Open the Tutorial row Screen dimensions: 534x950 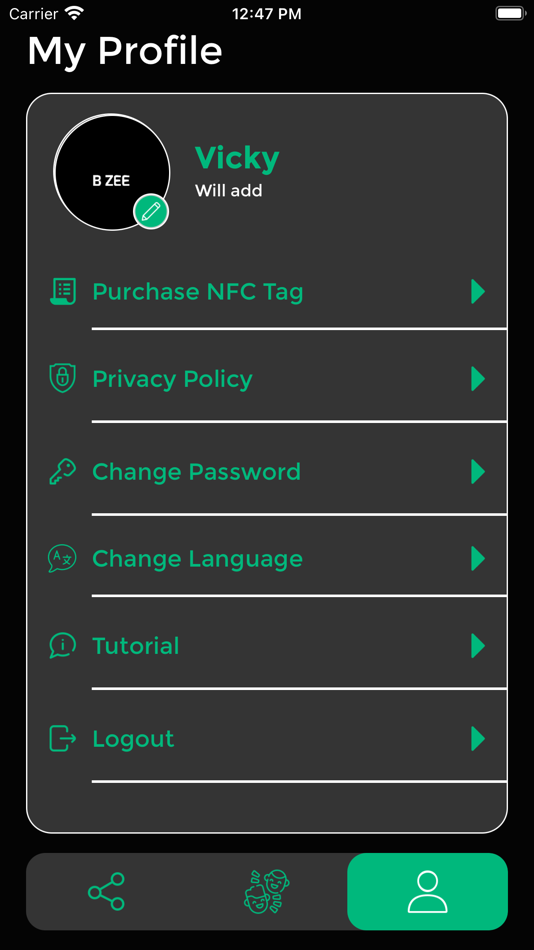[x=267, y=646]
